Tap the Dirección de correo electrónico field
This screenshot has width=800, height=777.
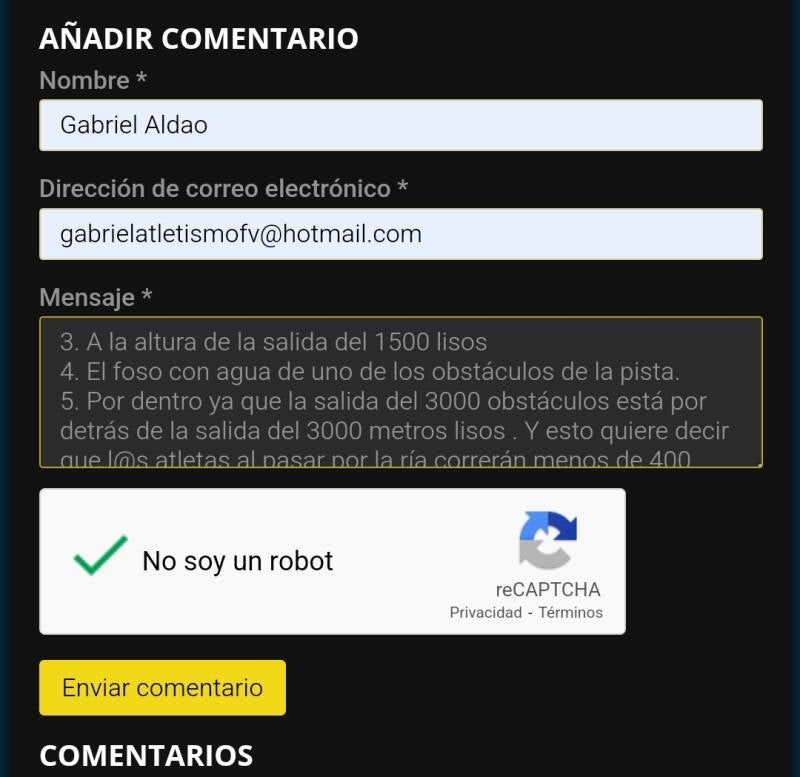click(x=400, y=234)
